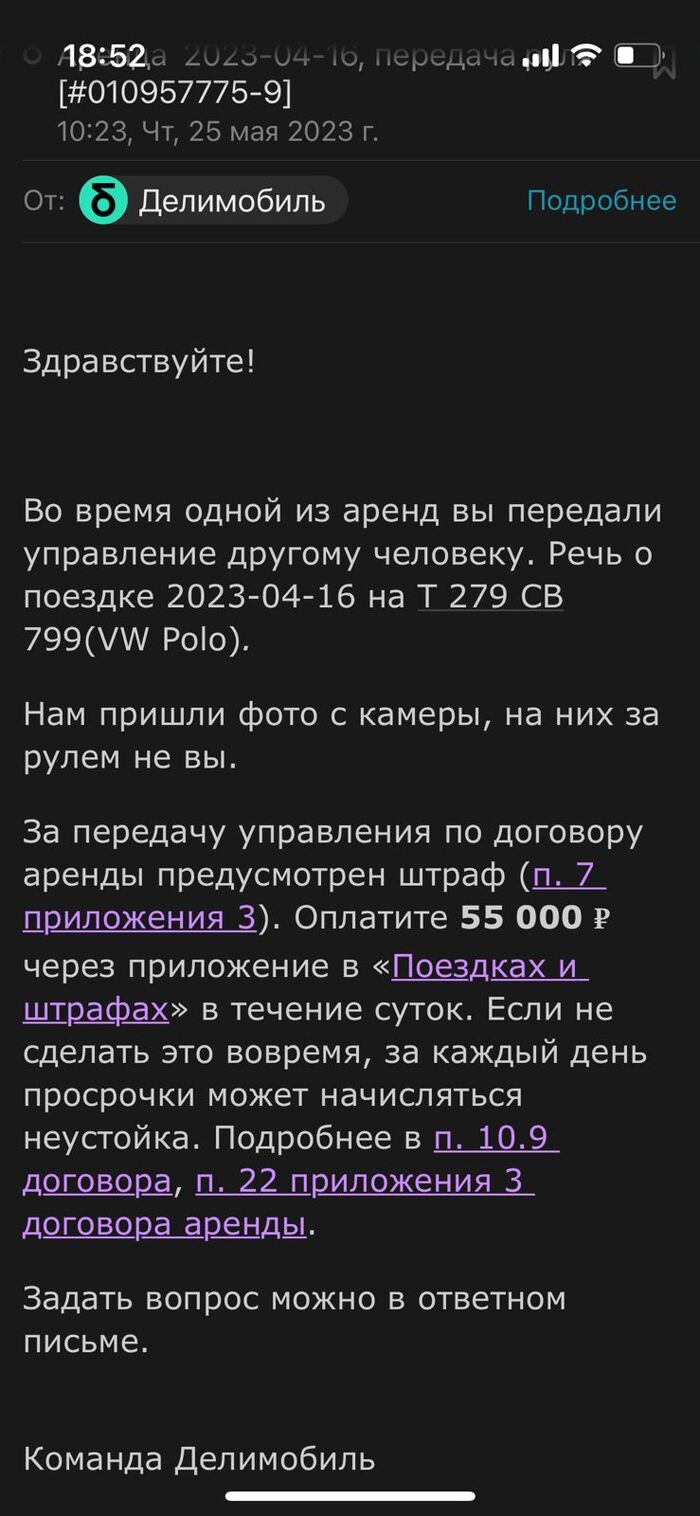Open the Поездках и штрафах link

coord(488,967)
